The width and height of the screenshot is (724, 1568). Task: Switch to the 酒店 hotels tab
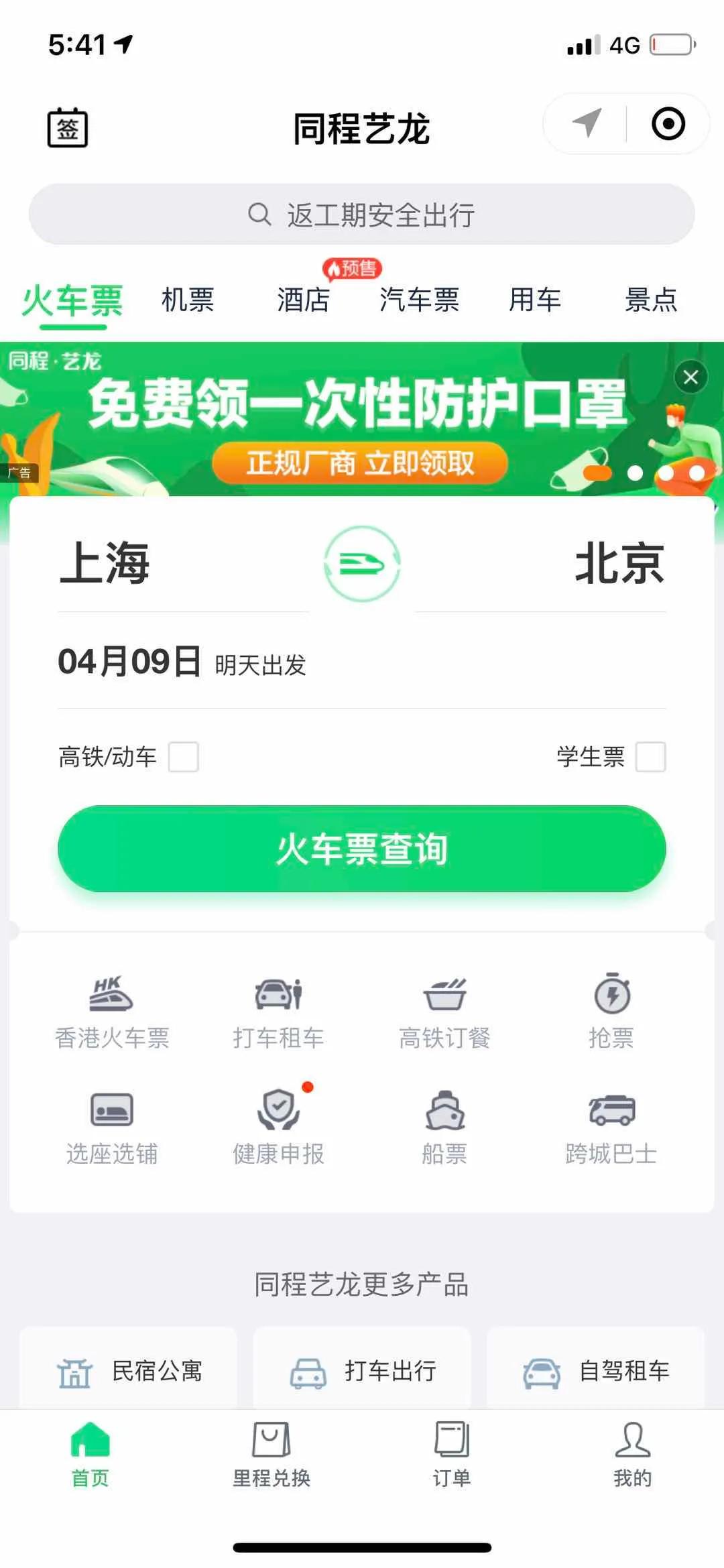[x=302, y=301]
